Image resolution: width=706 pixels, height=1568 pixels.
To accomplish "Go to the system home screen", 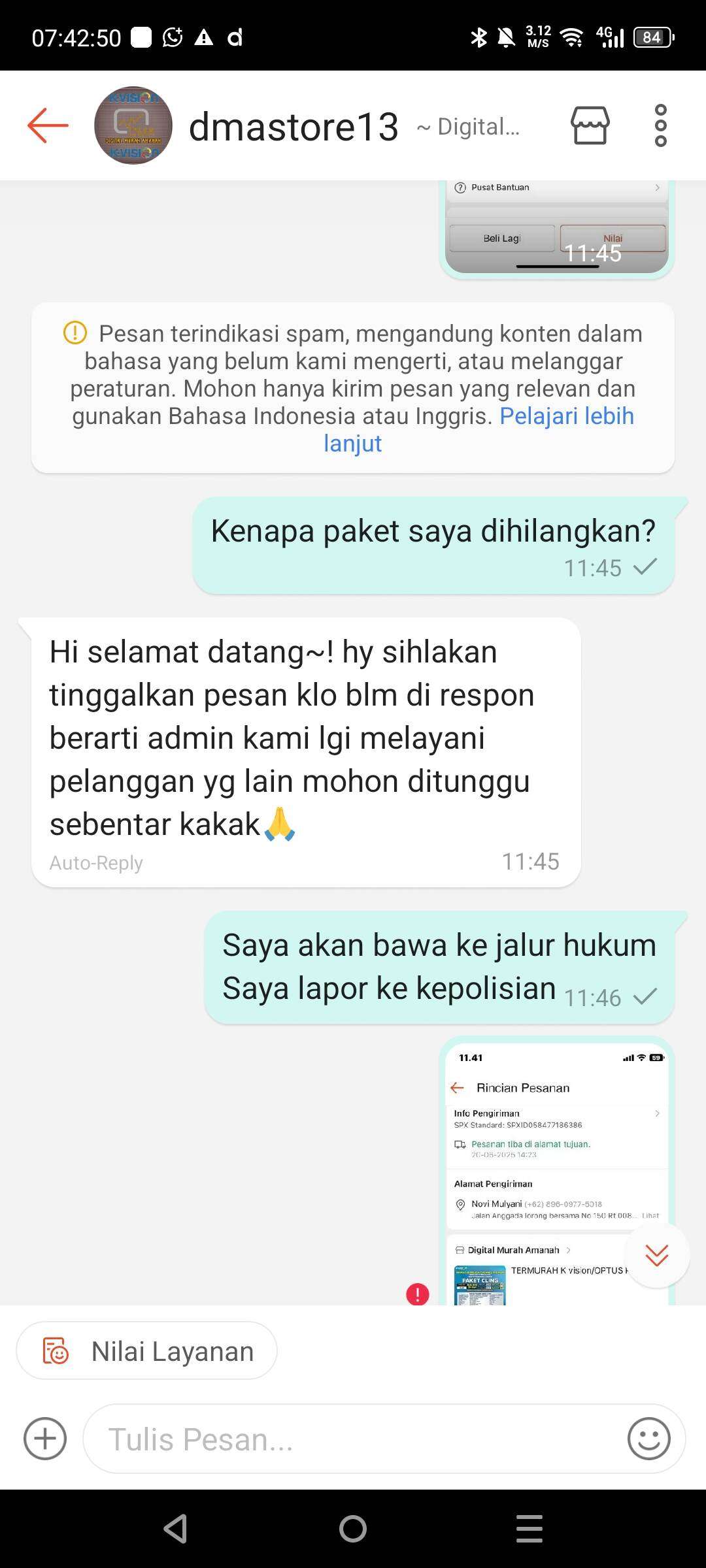I will (x=353, y=1529).
